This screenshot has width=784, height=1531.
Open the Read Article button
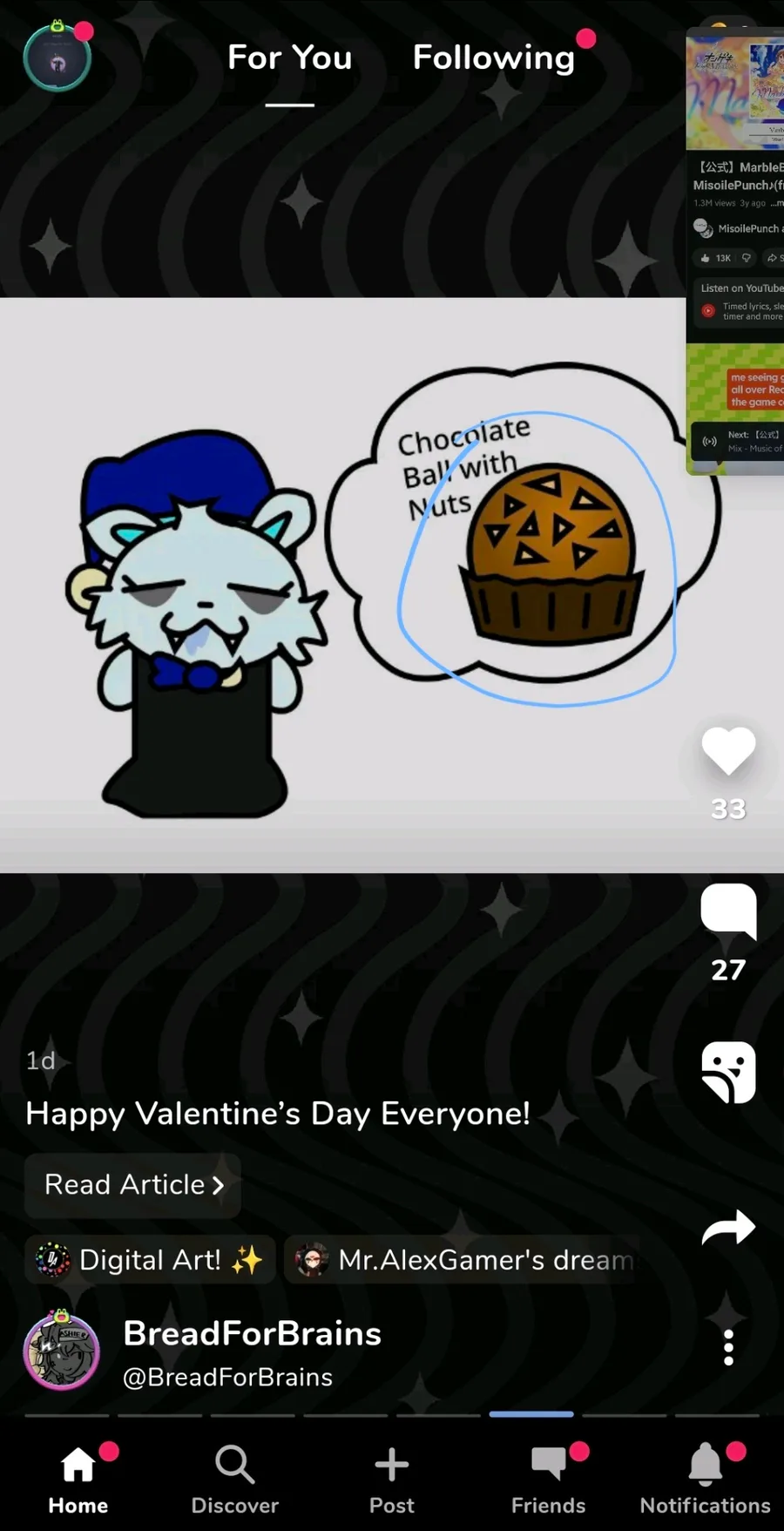coord(133,1185)
